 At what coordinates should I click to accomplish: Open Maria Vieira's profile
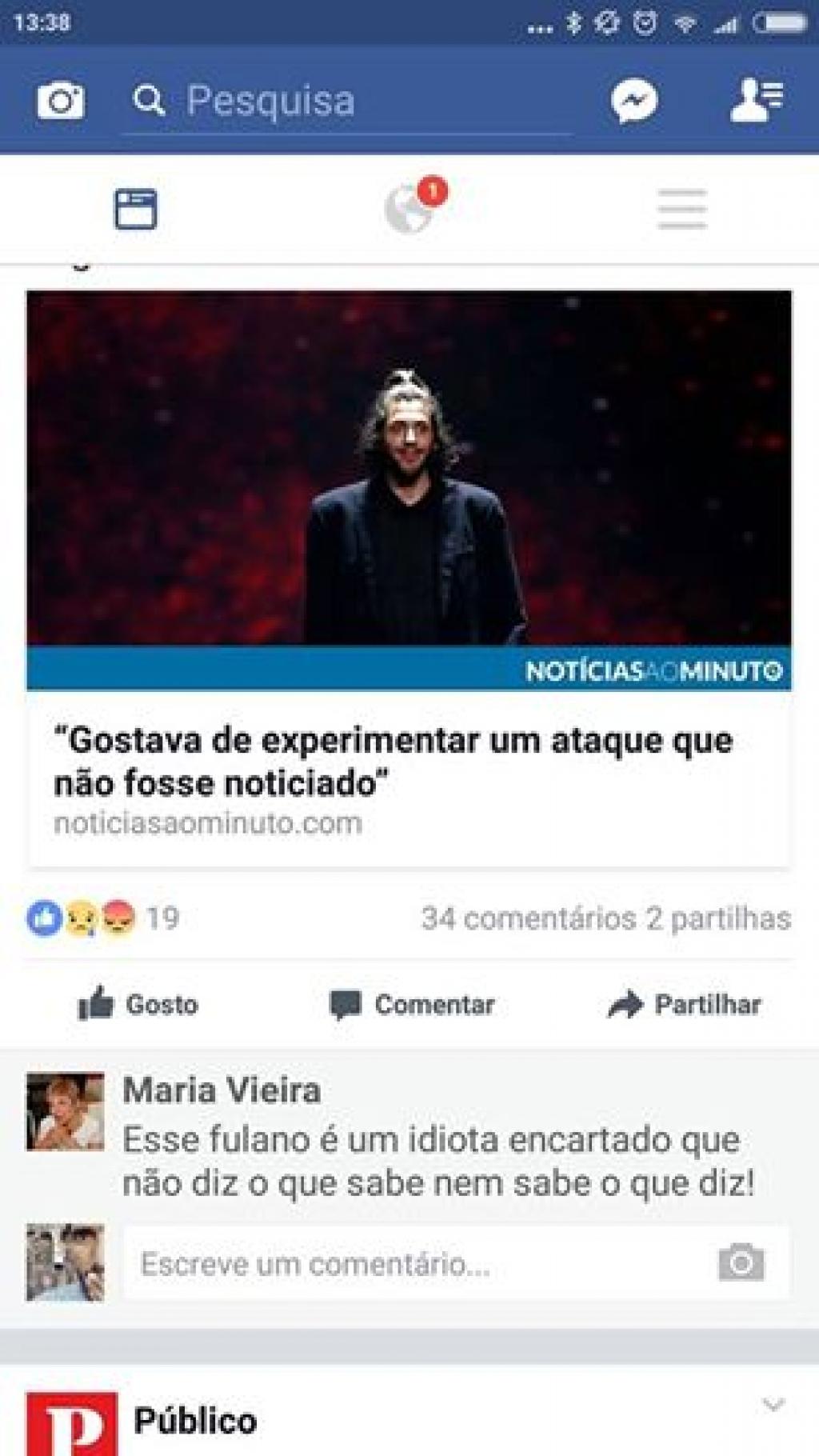(224, 1089)
